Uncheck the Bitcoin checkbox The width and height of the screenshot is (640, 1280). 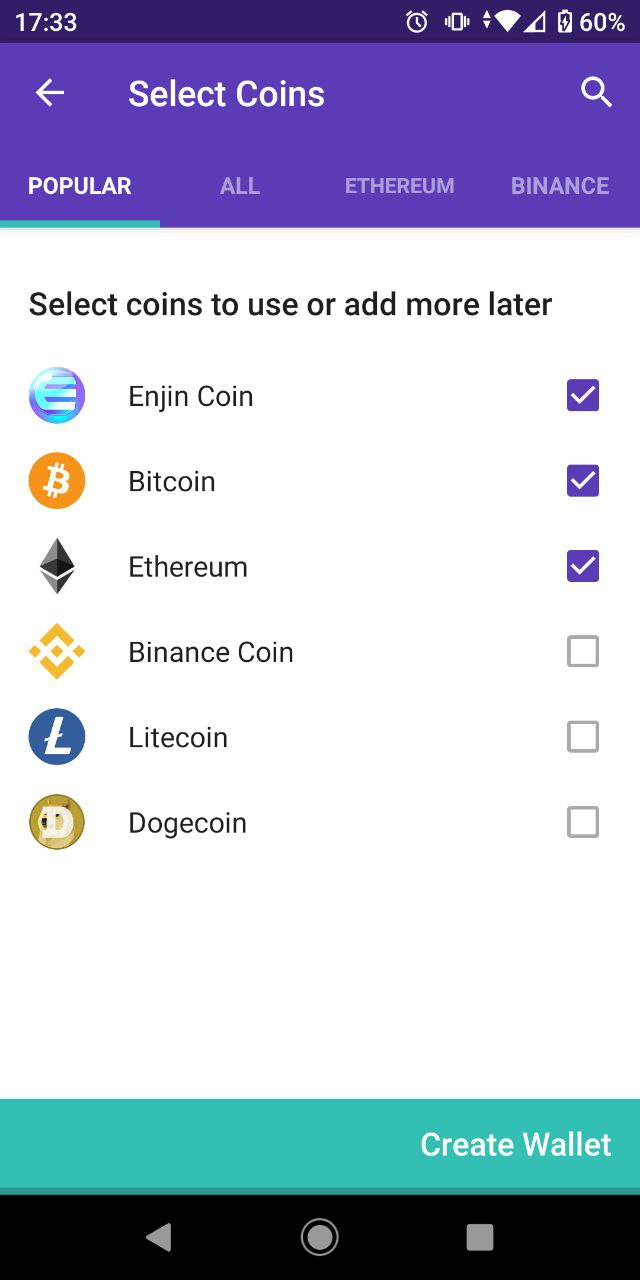(583, 481)
